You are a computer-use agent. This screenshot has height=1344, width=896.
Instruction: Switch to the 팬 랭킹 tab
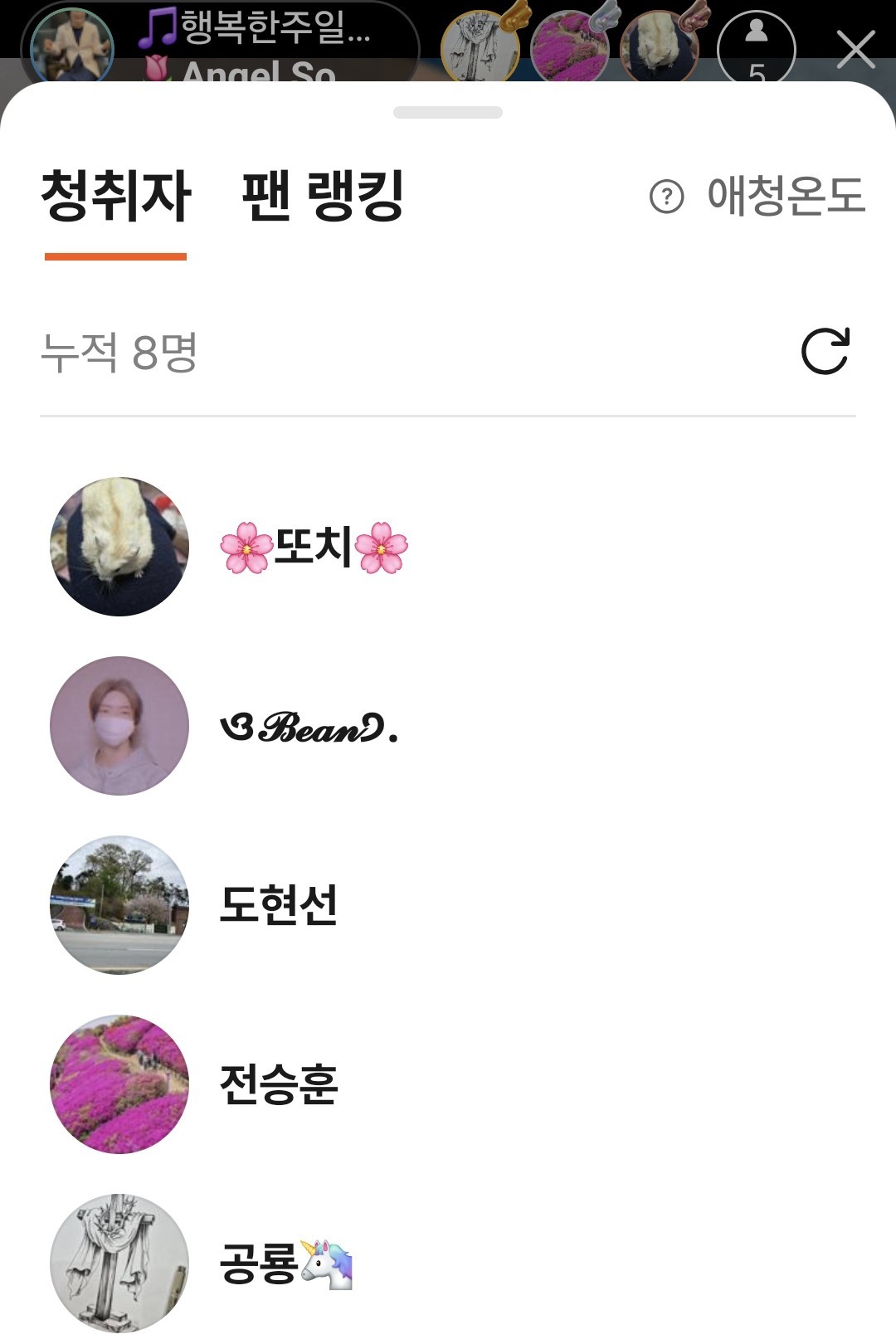(322, 197)
